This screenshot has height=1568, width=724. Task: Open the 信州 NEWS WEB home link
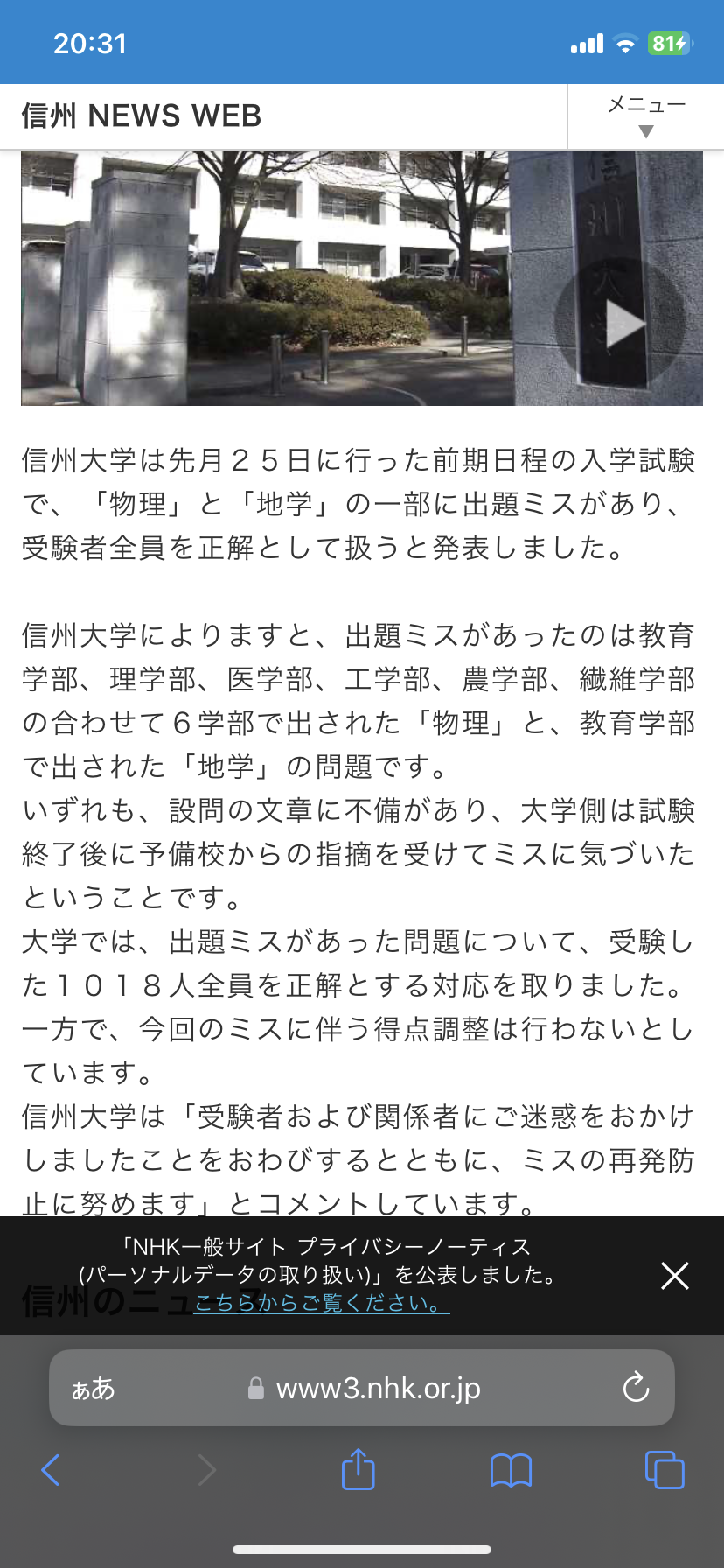142,115
